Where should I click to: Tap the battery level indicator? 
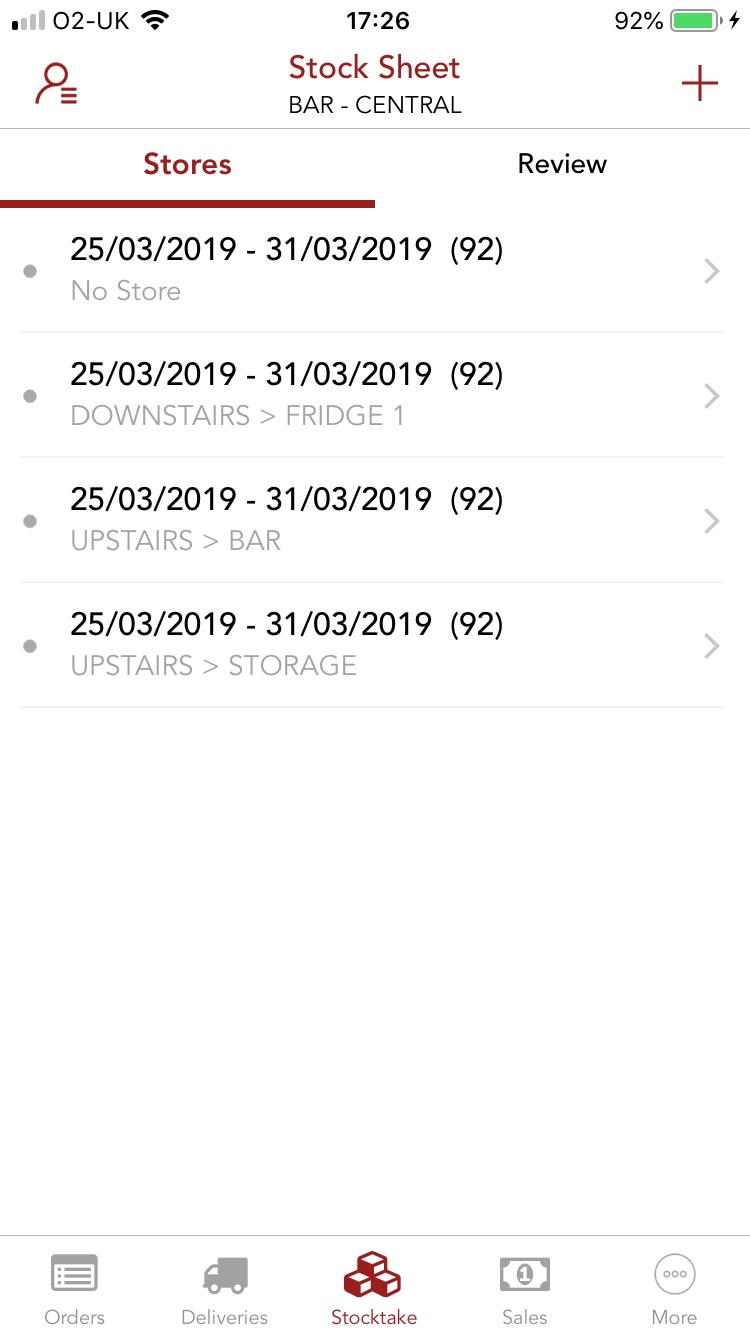point(694,18)
